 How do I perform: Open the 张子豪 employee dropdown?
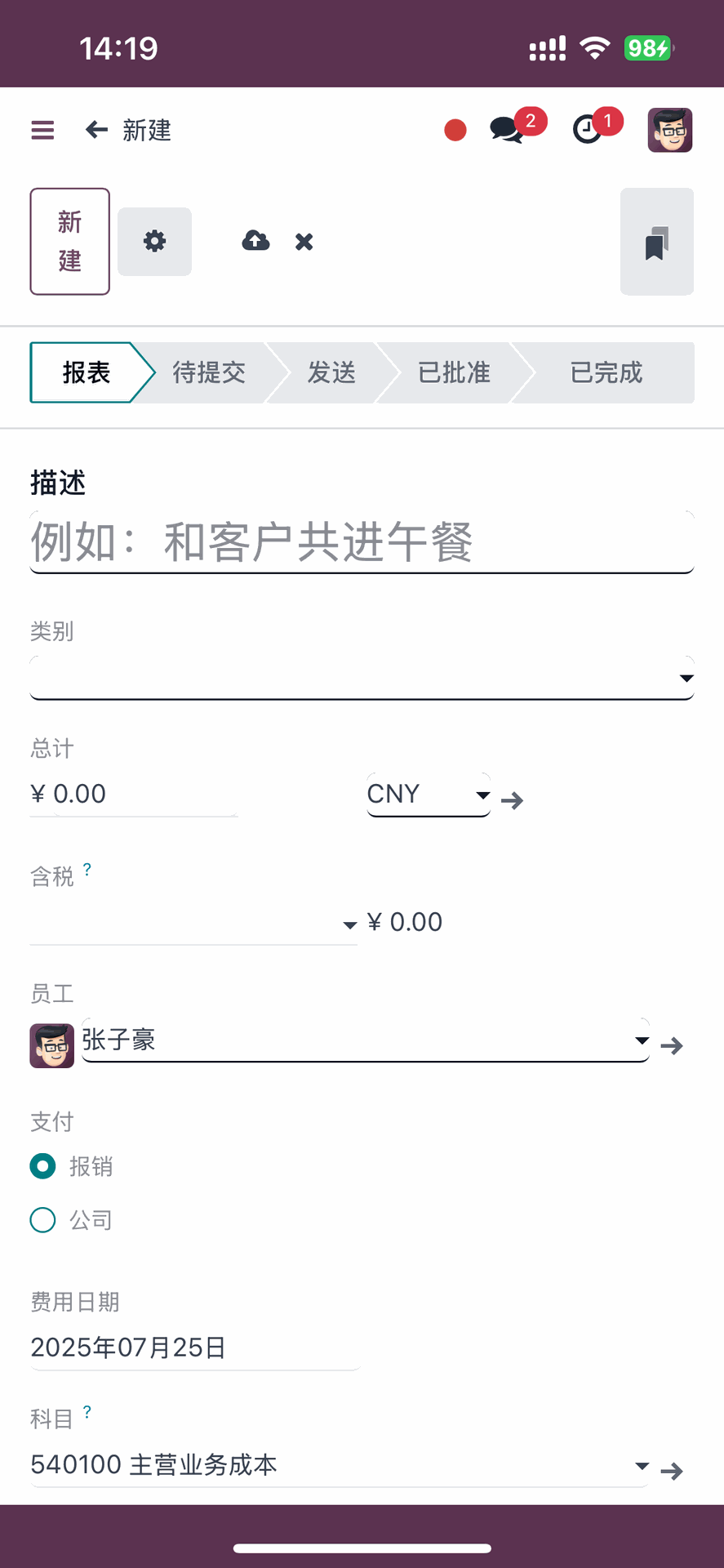(366, 1040)
